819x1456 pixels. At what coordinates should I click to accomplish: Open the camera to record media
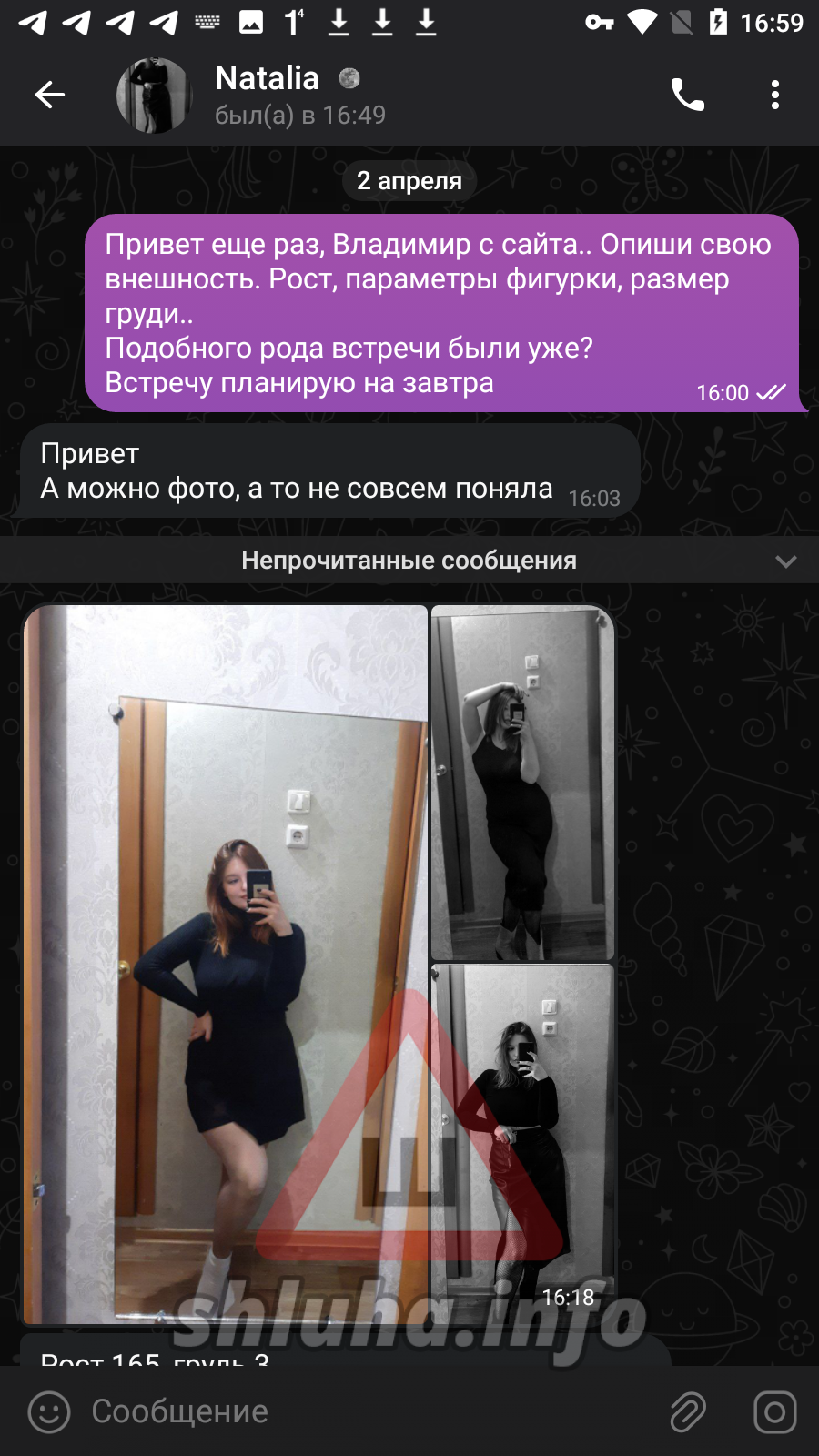tap(774, 1412)
